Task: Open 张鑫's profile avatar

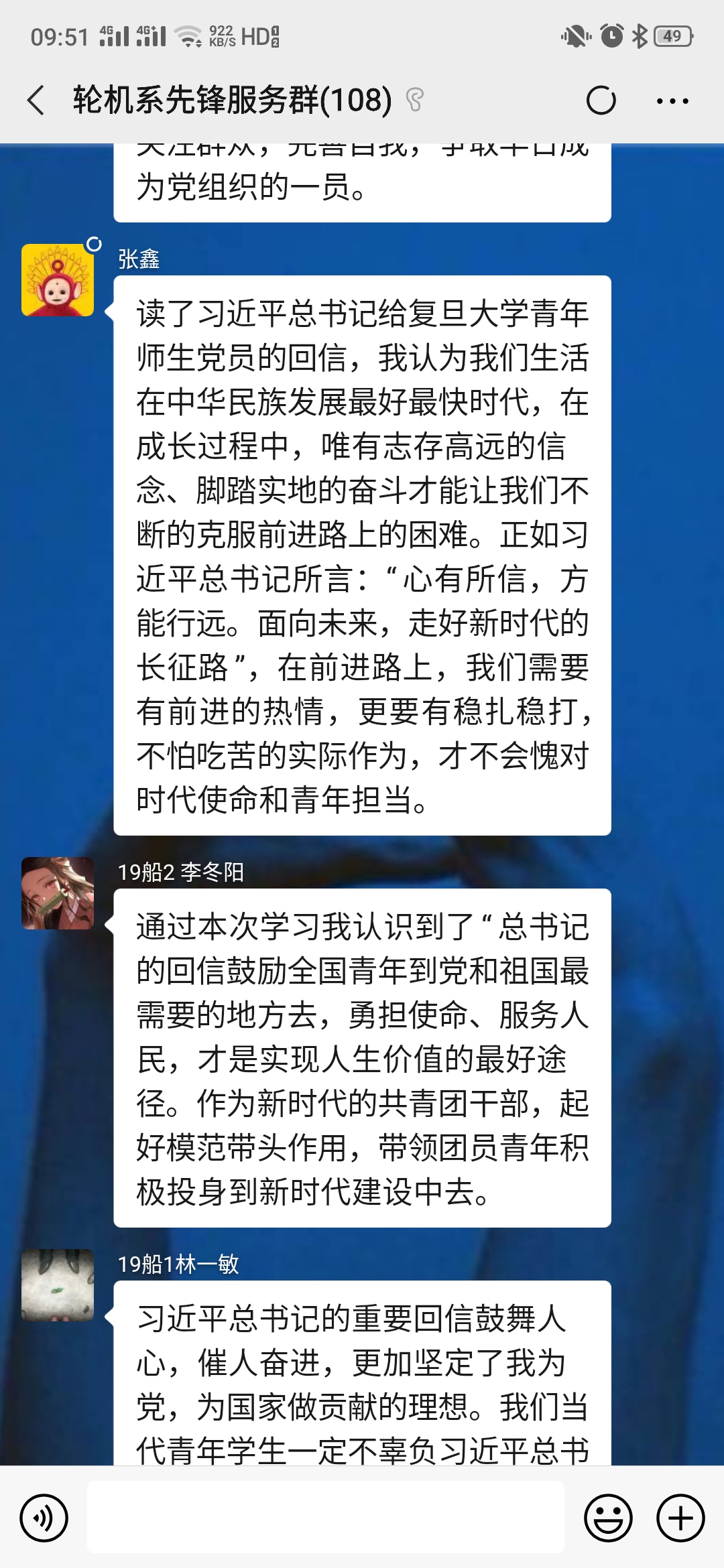Action: pos(58,280)
